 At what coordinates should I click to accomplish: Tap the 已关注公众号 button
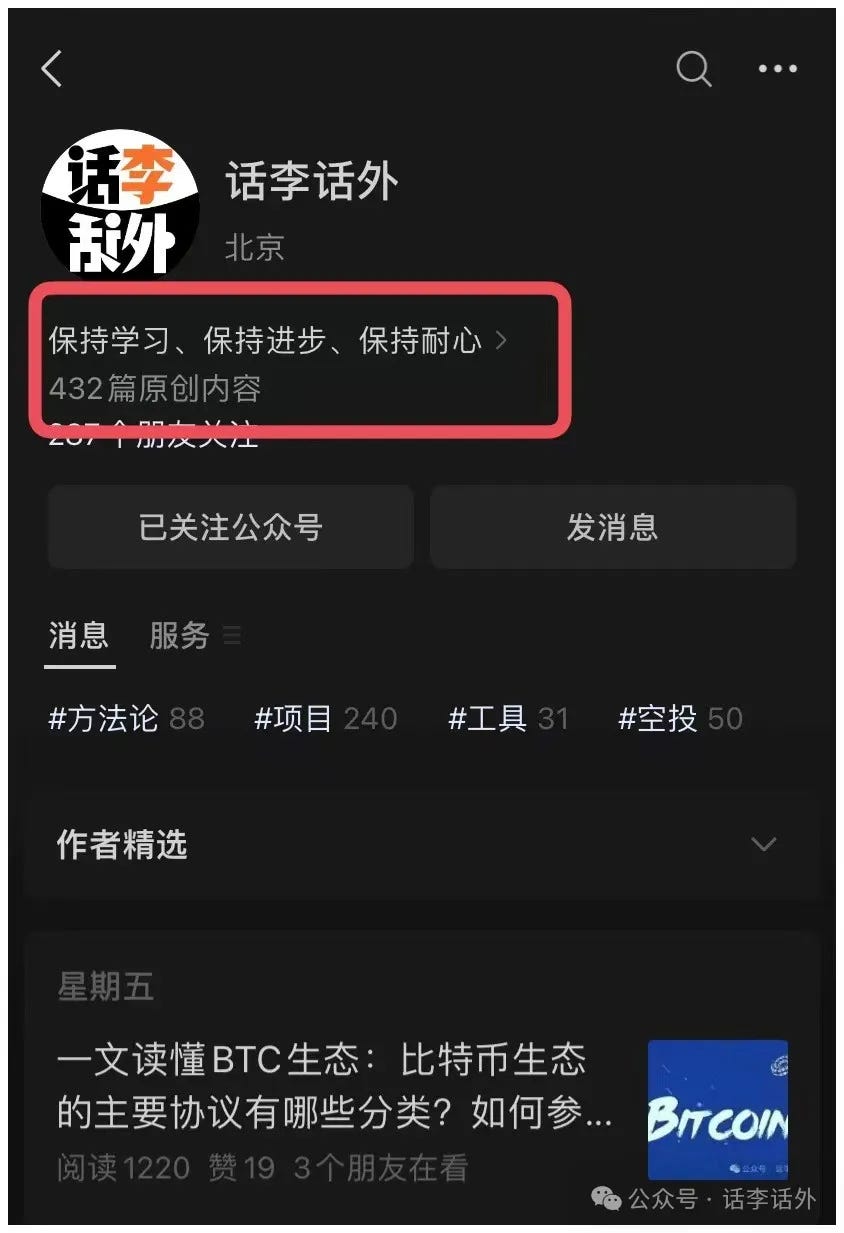pos(231,527)
